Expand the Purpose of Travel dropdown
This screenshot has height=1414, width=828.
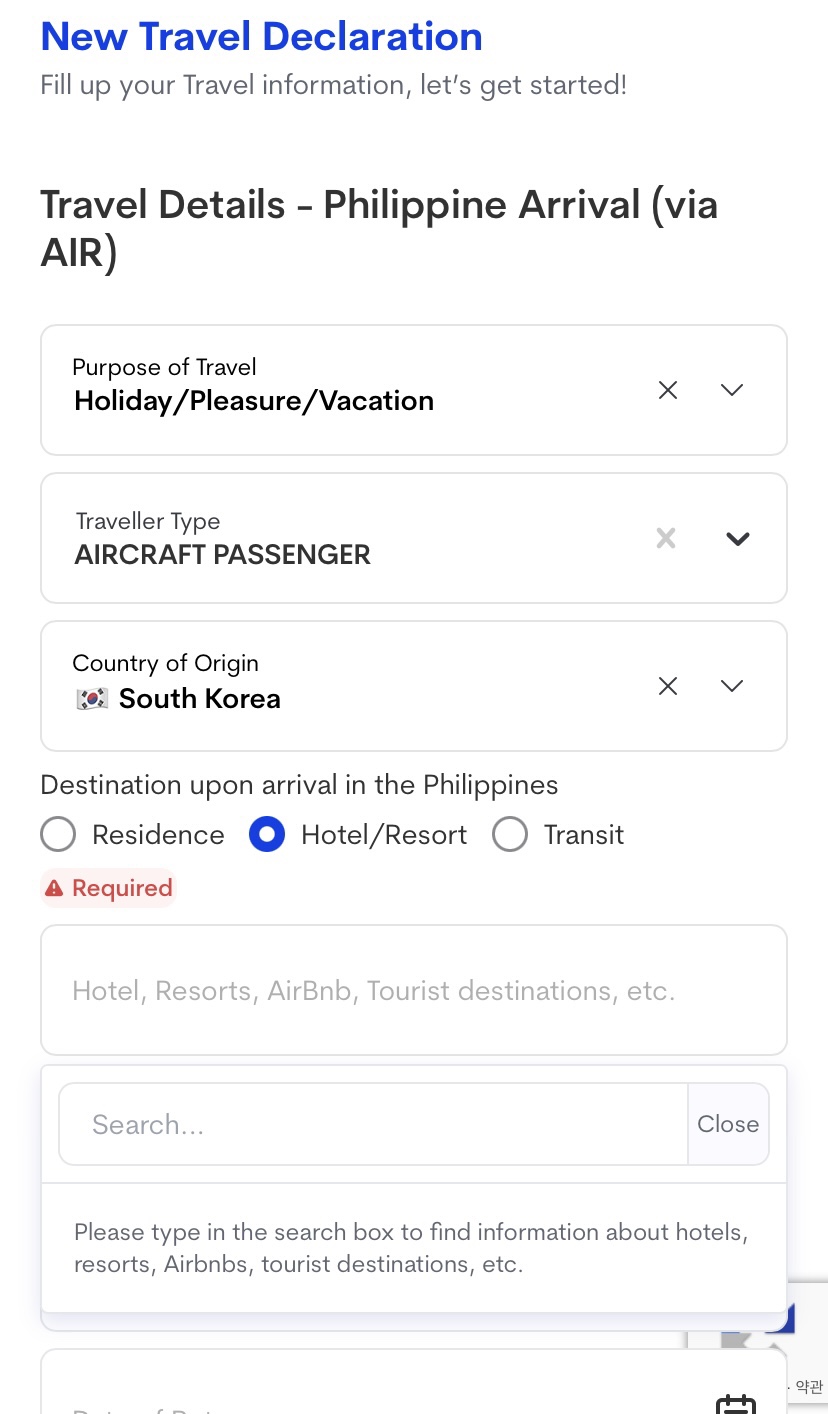731,390
